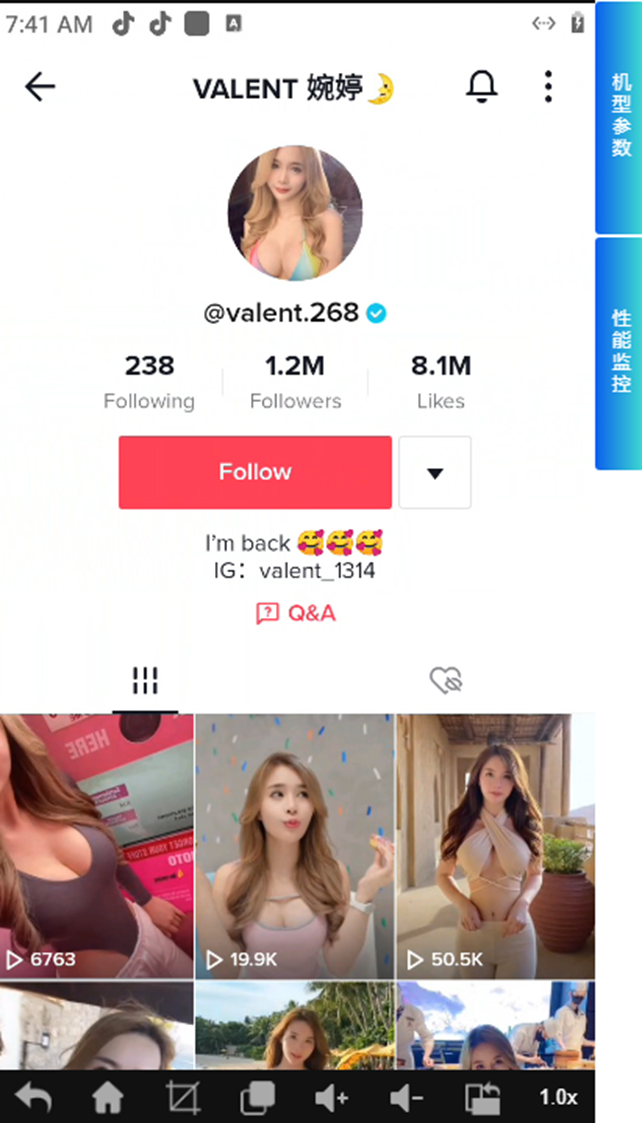
Task: Open the 性能监控 side panel
Action: (x=620, y=353)
